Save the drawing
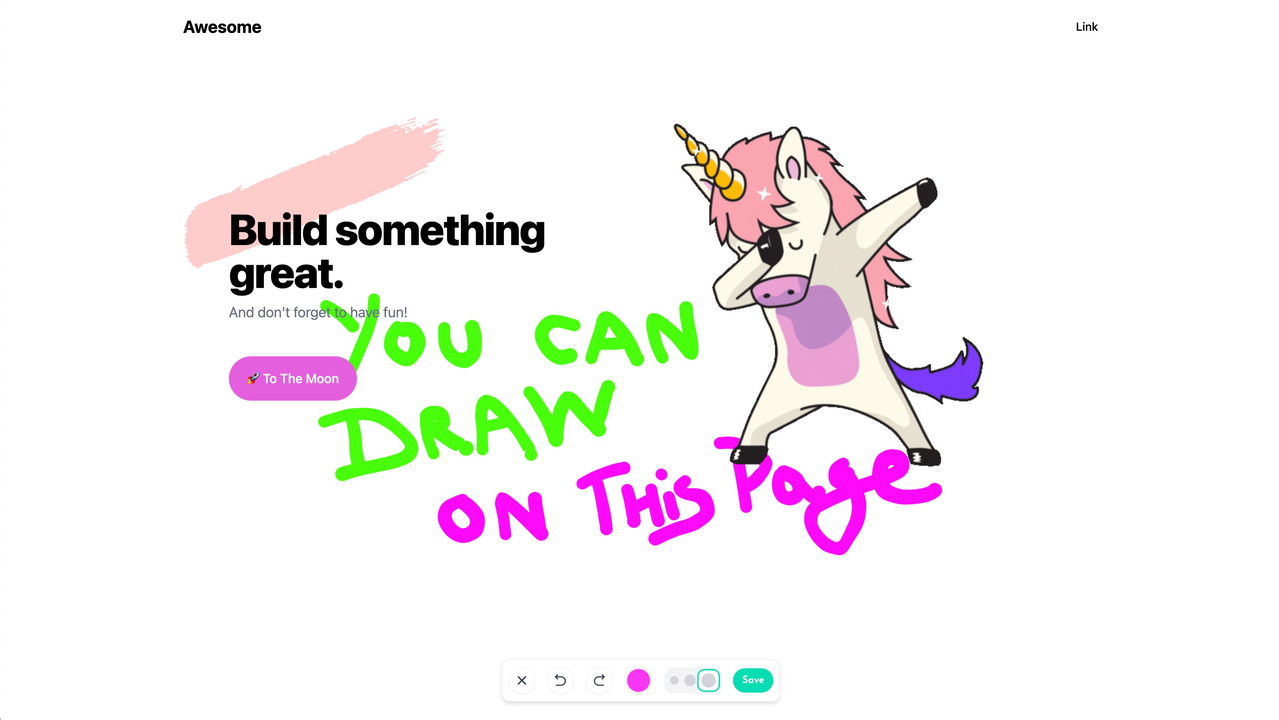Screen dimensions: 1279x720 (753, 680)
